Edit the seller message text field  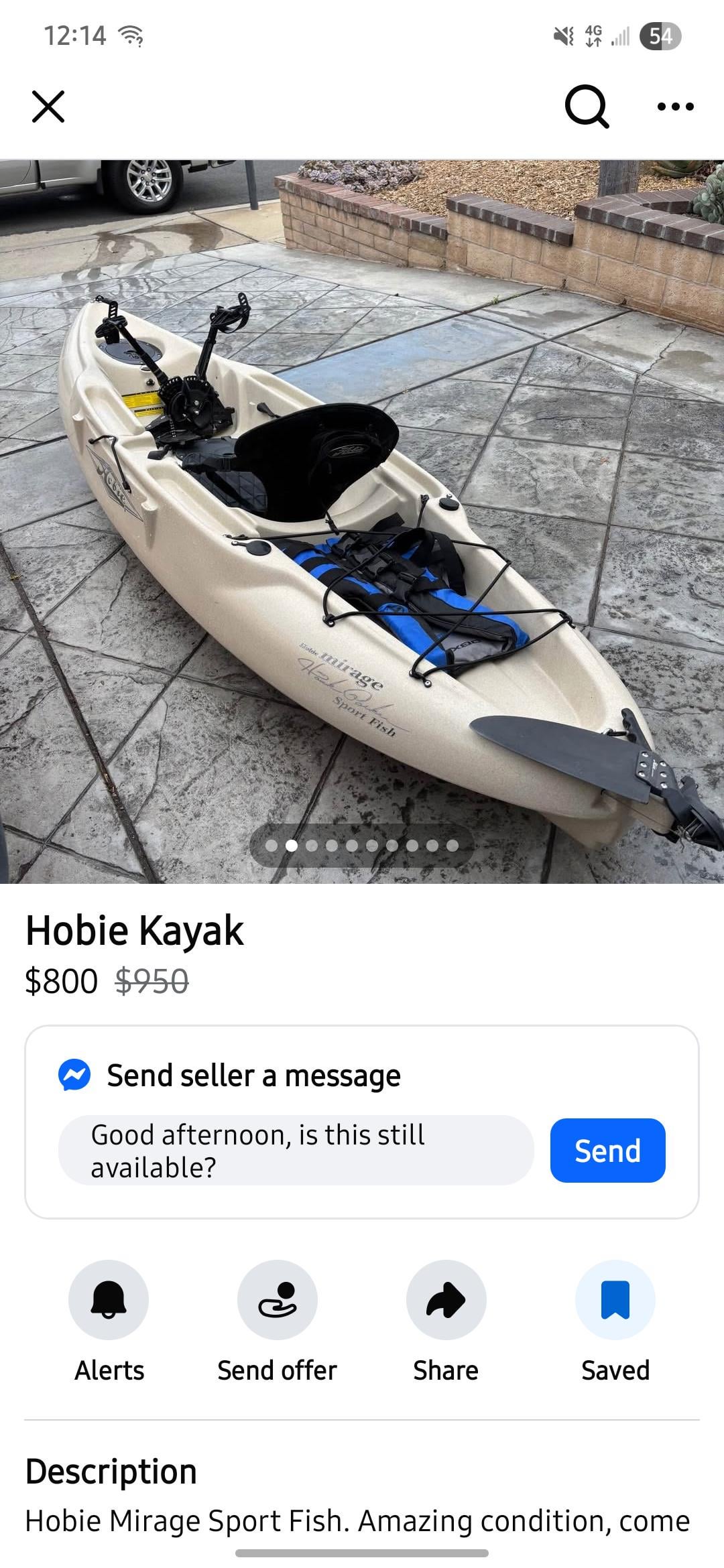coord(296,1151)
